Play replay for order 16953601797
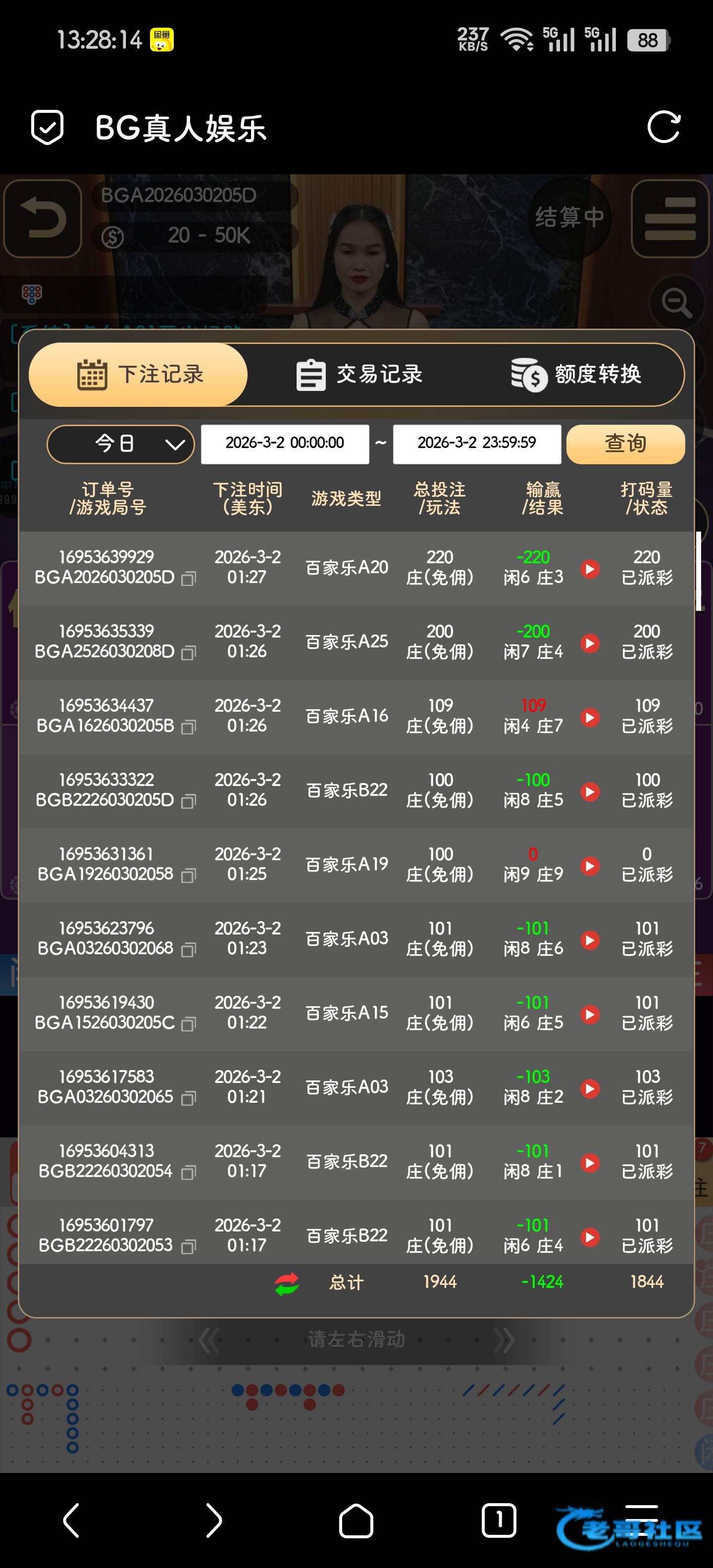Image resolution: width=713 pixels, height=1568 pixels. coord(590,1237)
